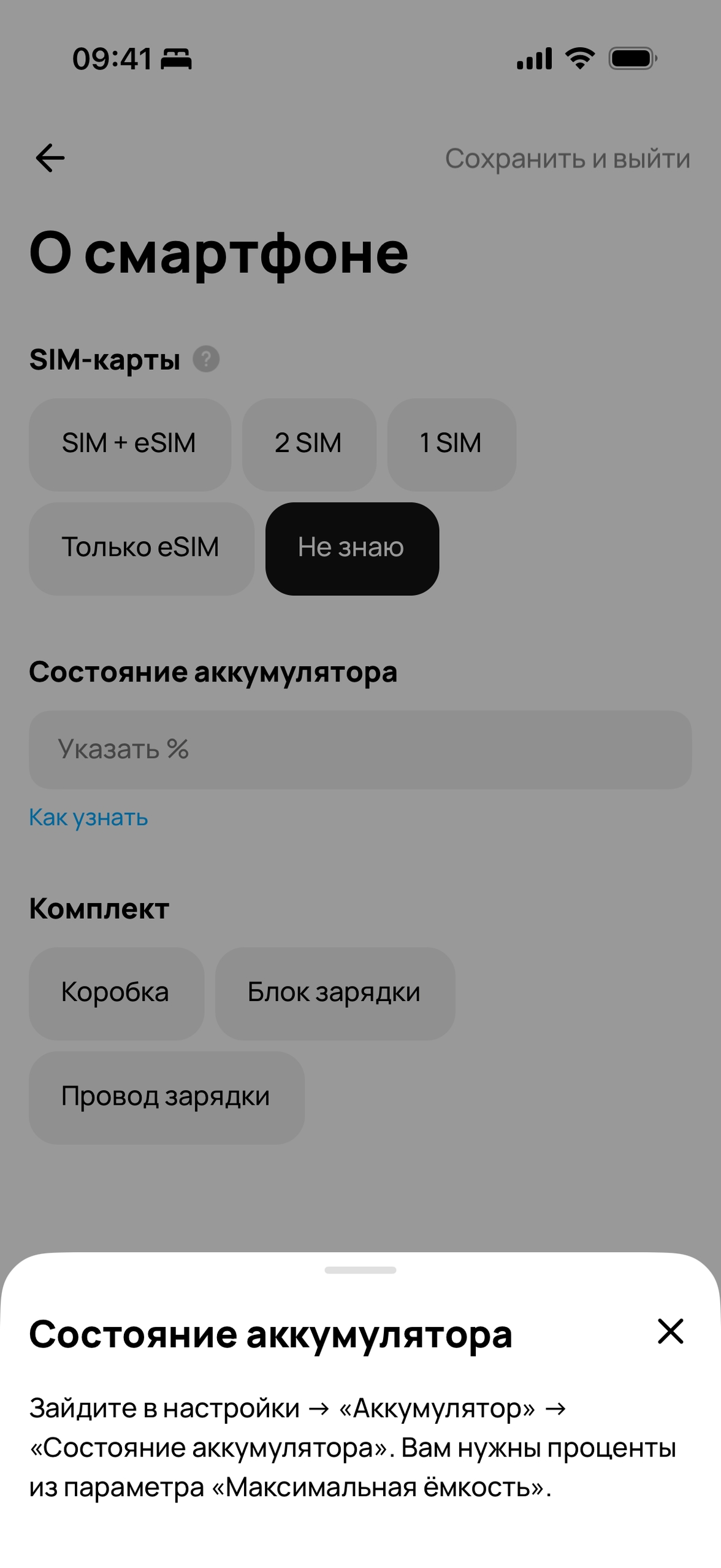Go back with the arrow icon
The height and width of the screenshot is (1568, 721).
[50, 158]
